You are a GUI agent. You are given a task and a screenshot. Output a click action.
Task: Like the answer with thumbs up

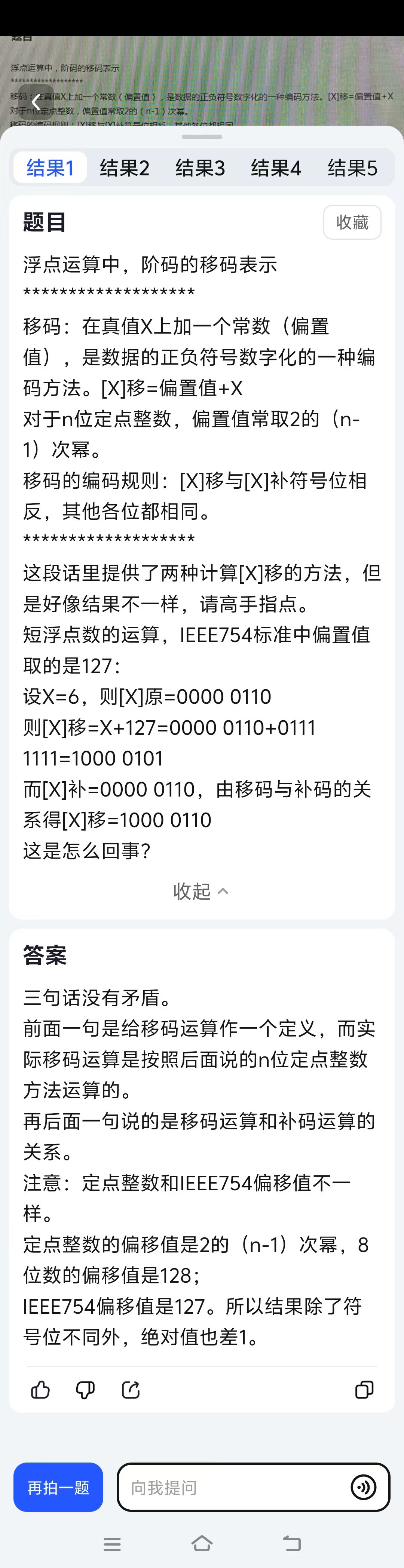pos(41,1390)
